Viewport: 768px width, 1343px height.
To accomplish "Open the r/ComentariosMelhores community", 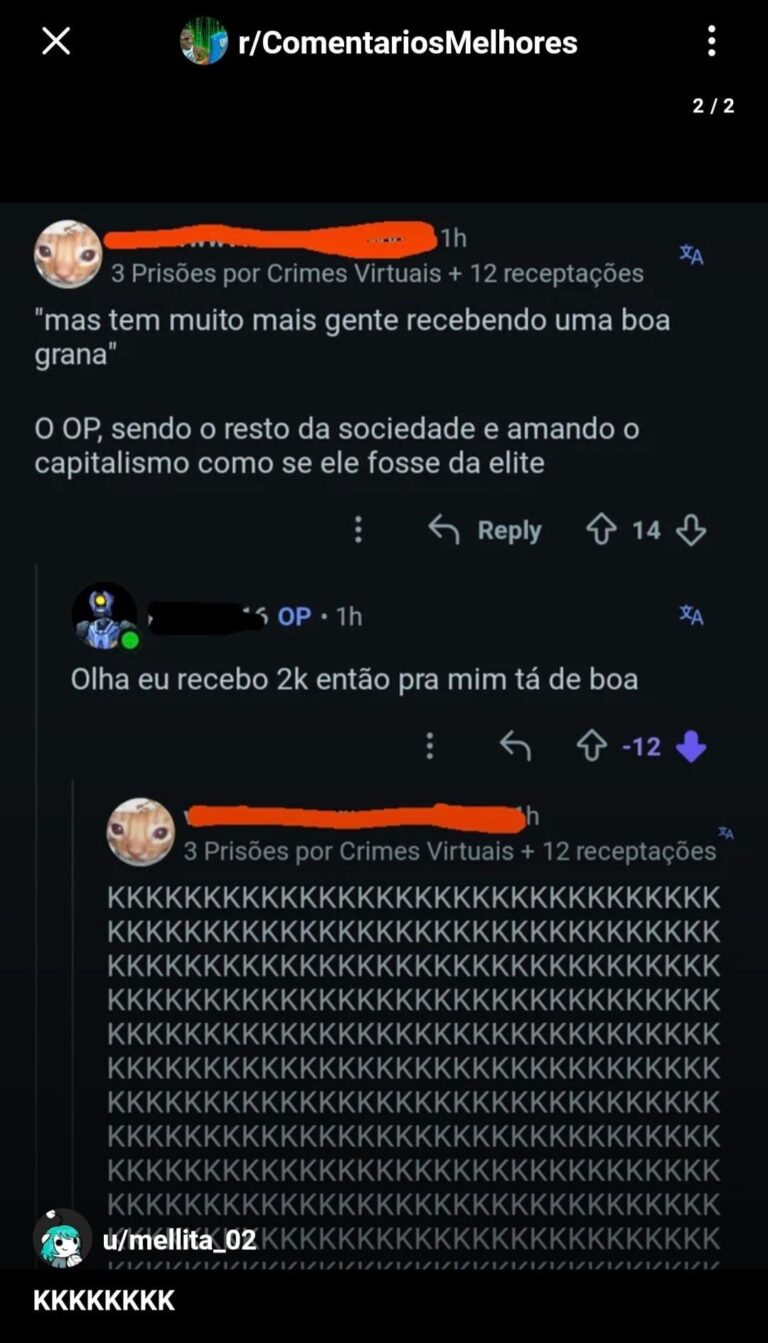I will (x=406, y=43).
